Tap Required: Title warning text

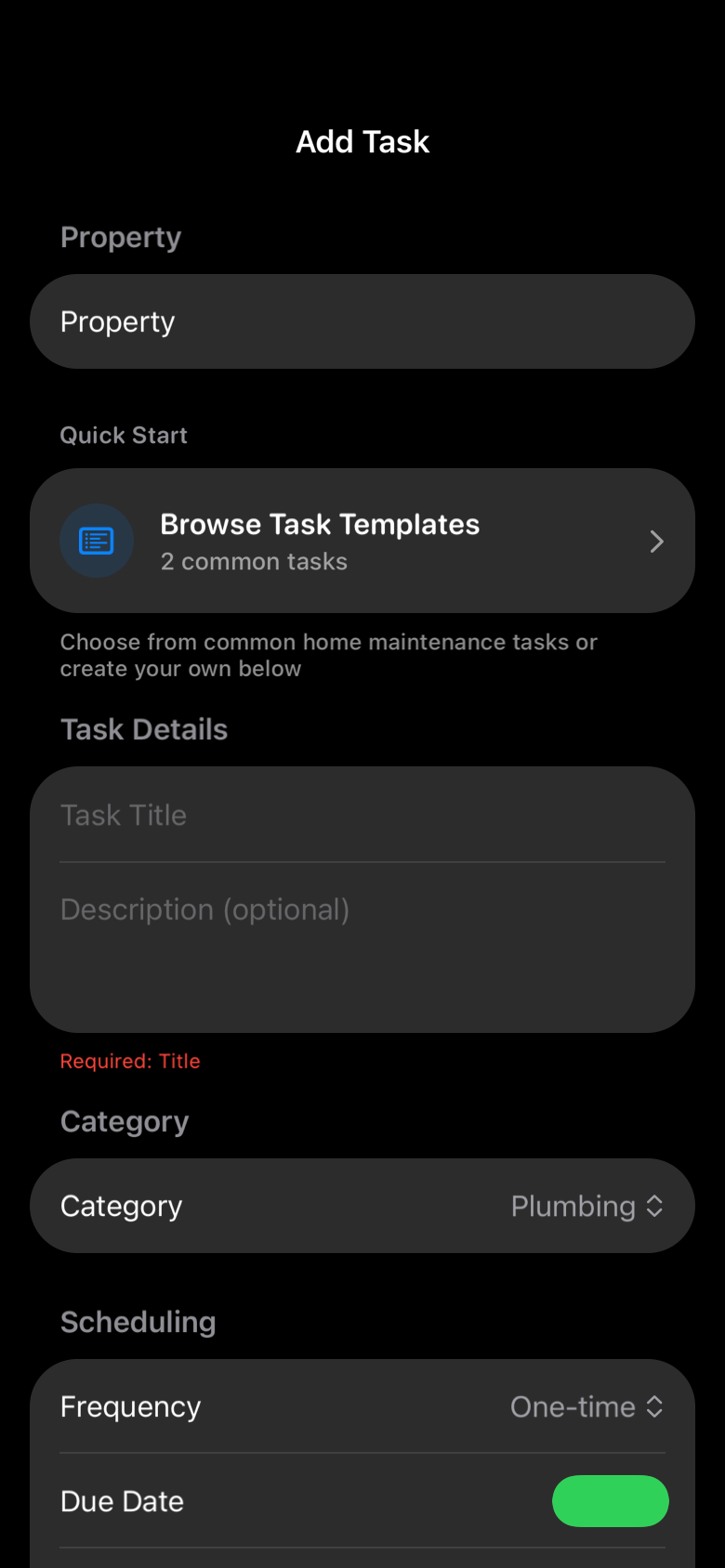coord(130,1061)
